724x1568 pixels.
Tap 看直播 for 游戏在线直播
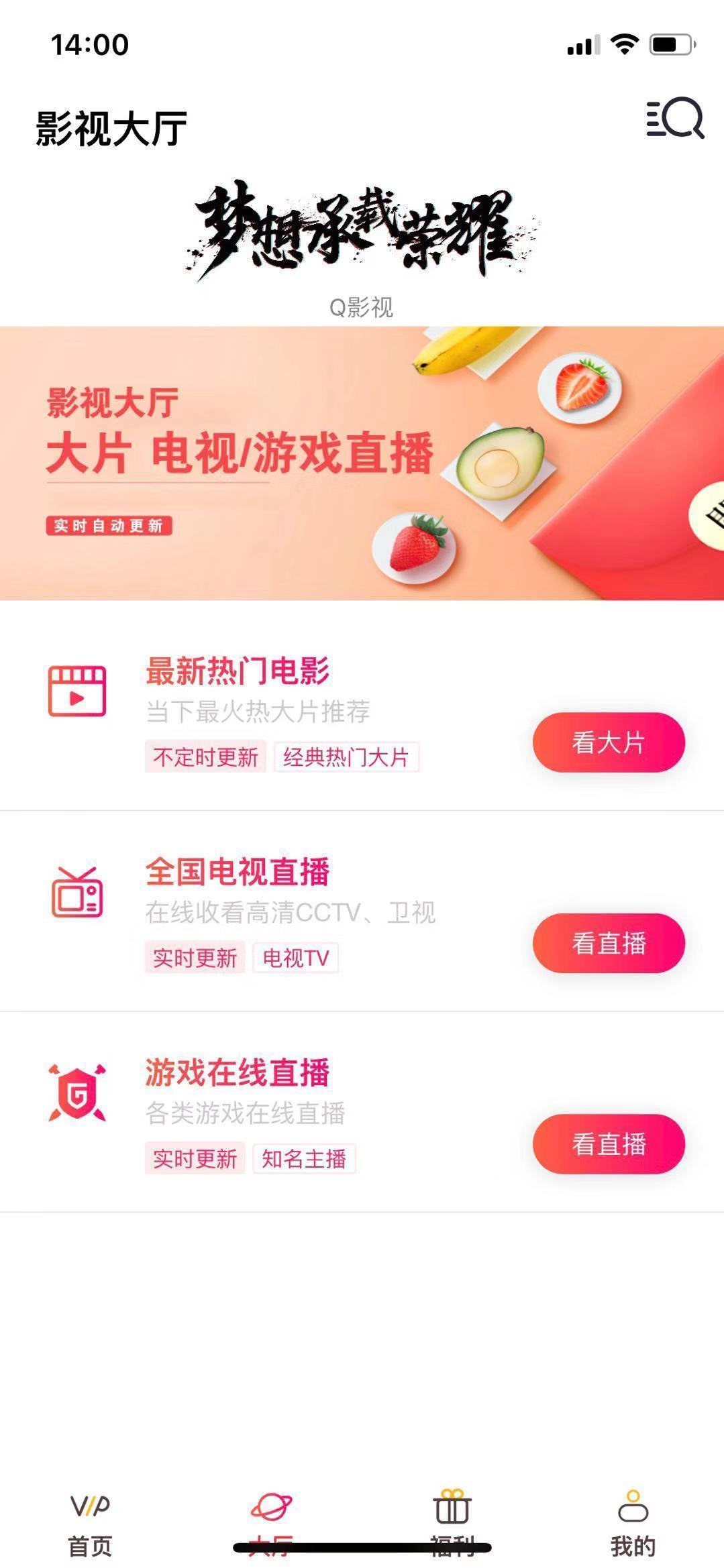(608, 1144)
